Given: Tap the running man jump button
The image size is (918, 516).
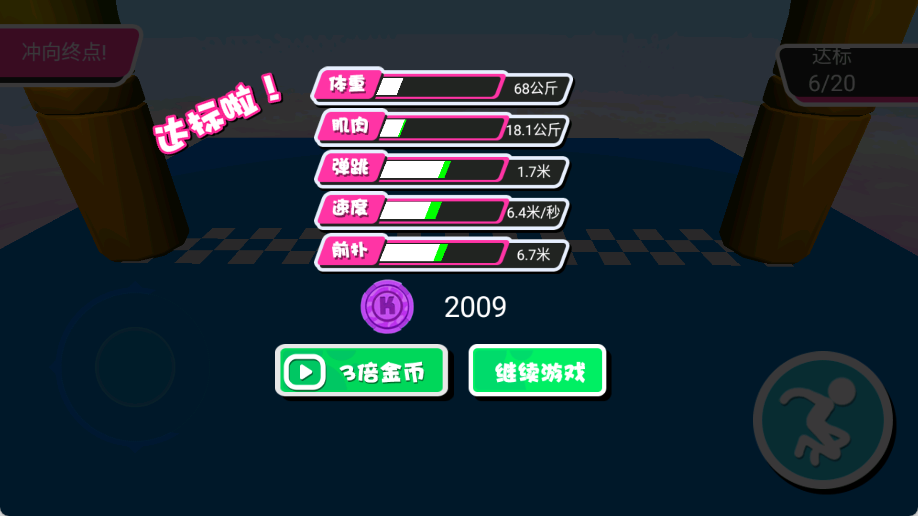Looking at the screenshot, I should pos(822,418).
